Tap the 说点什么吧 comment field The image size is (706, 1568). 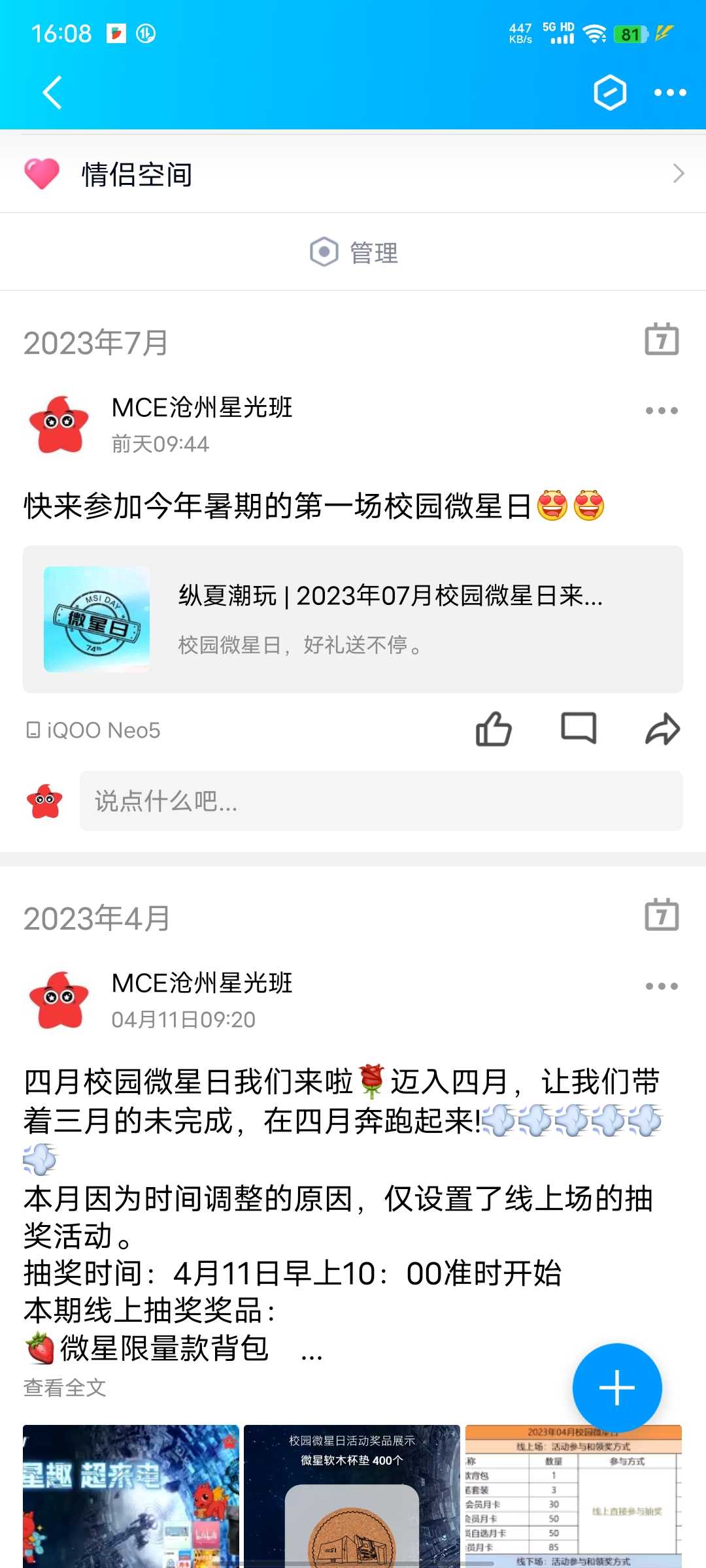coord(380,801)
